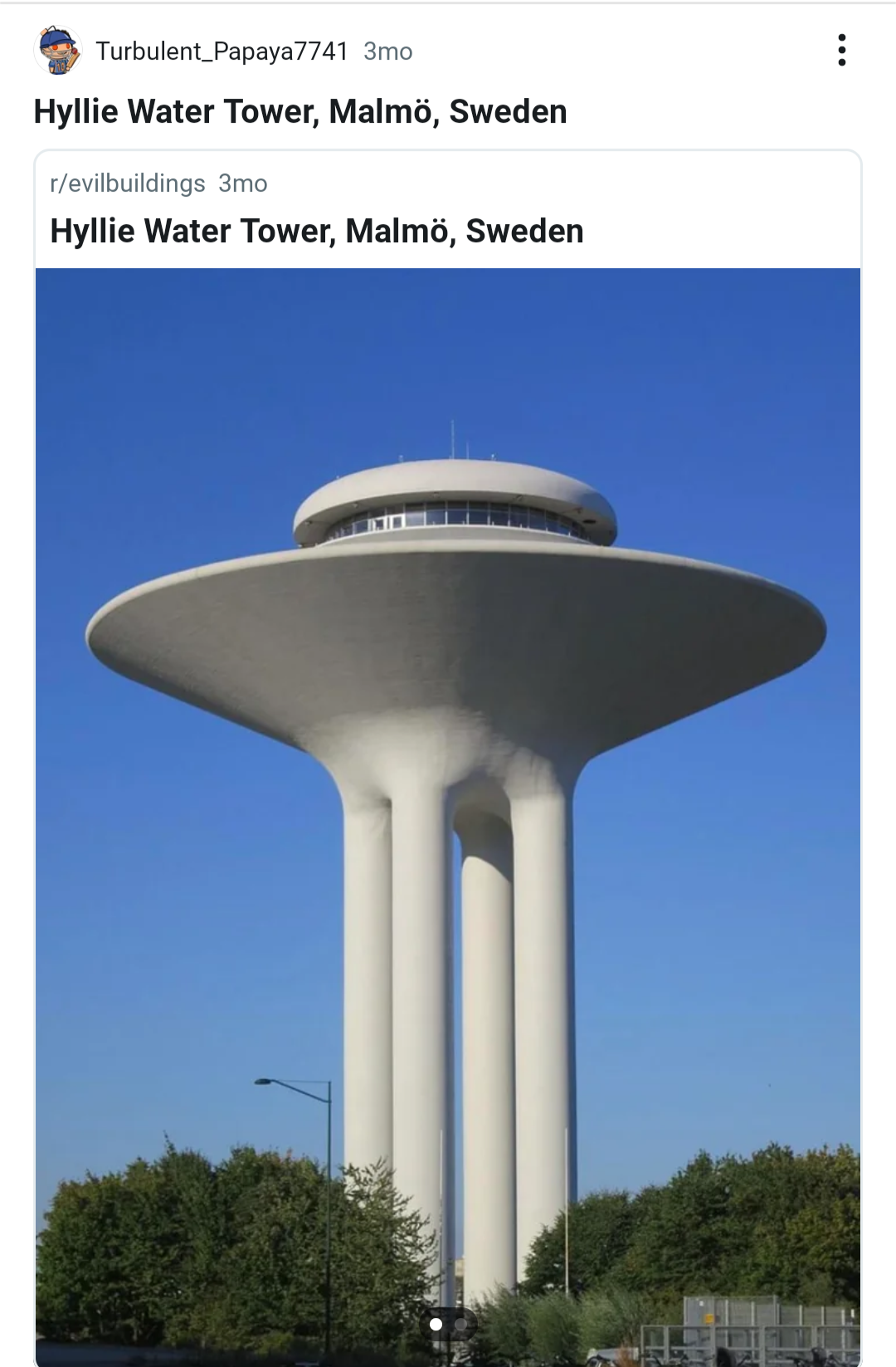This screenshot has width=896, height=1367.
Task: View Turbulent_Papaya7741's profile
Action: (222, 51)
